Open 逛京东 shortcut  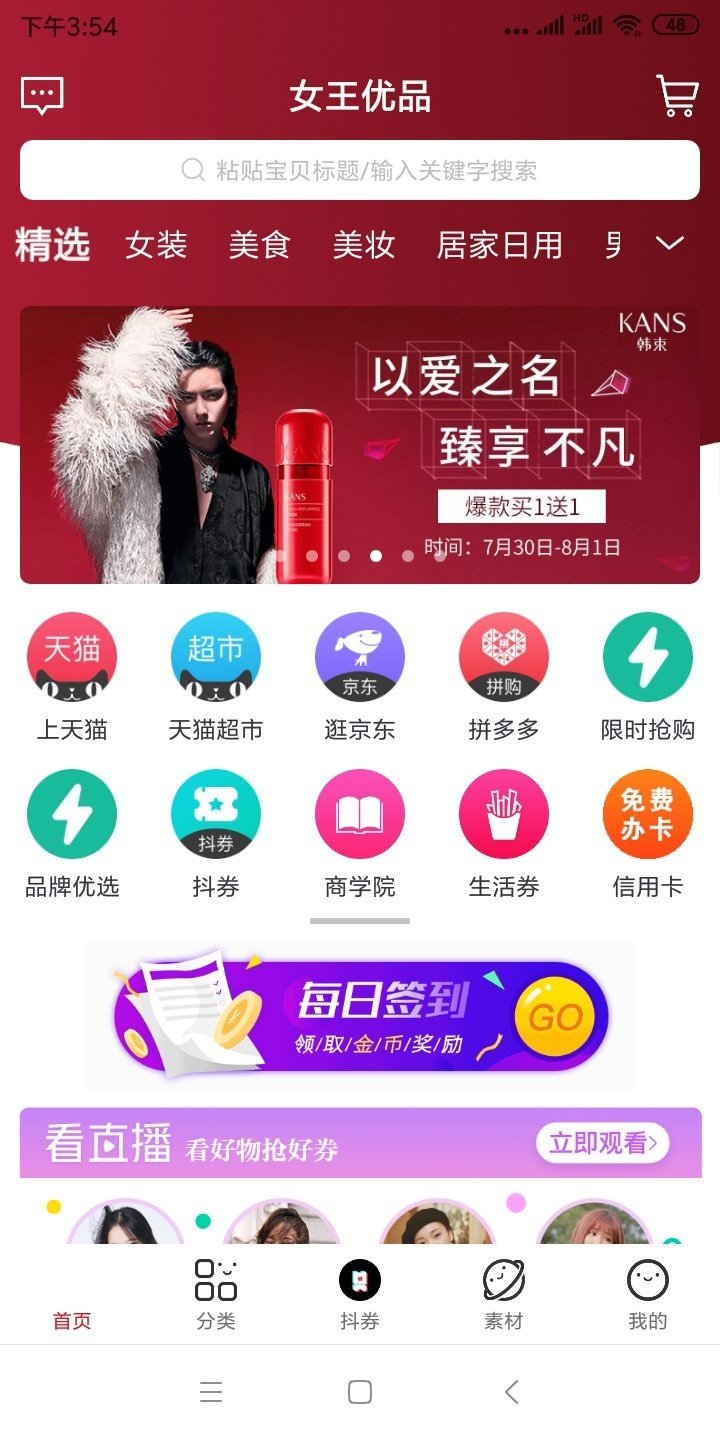click(360, 677)
